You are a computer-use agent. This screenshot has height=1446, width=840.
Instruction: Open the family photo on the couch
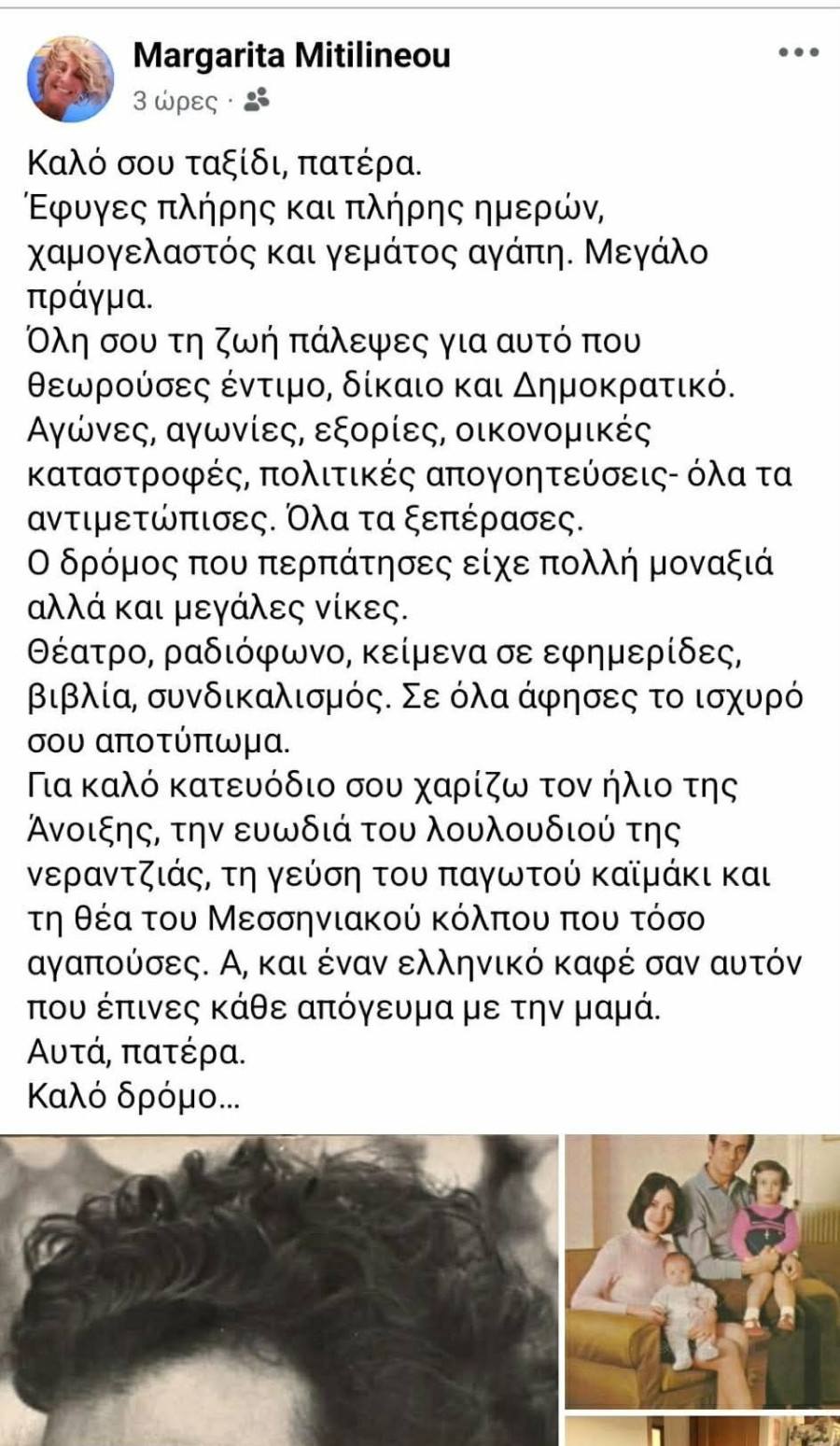pyautogui.click(x=702, y=1271)
